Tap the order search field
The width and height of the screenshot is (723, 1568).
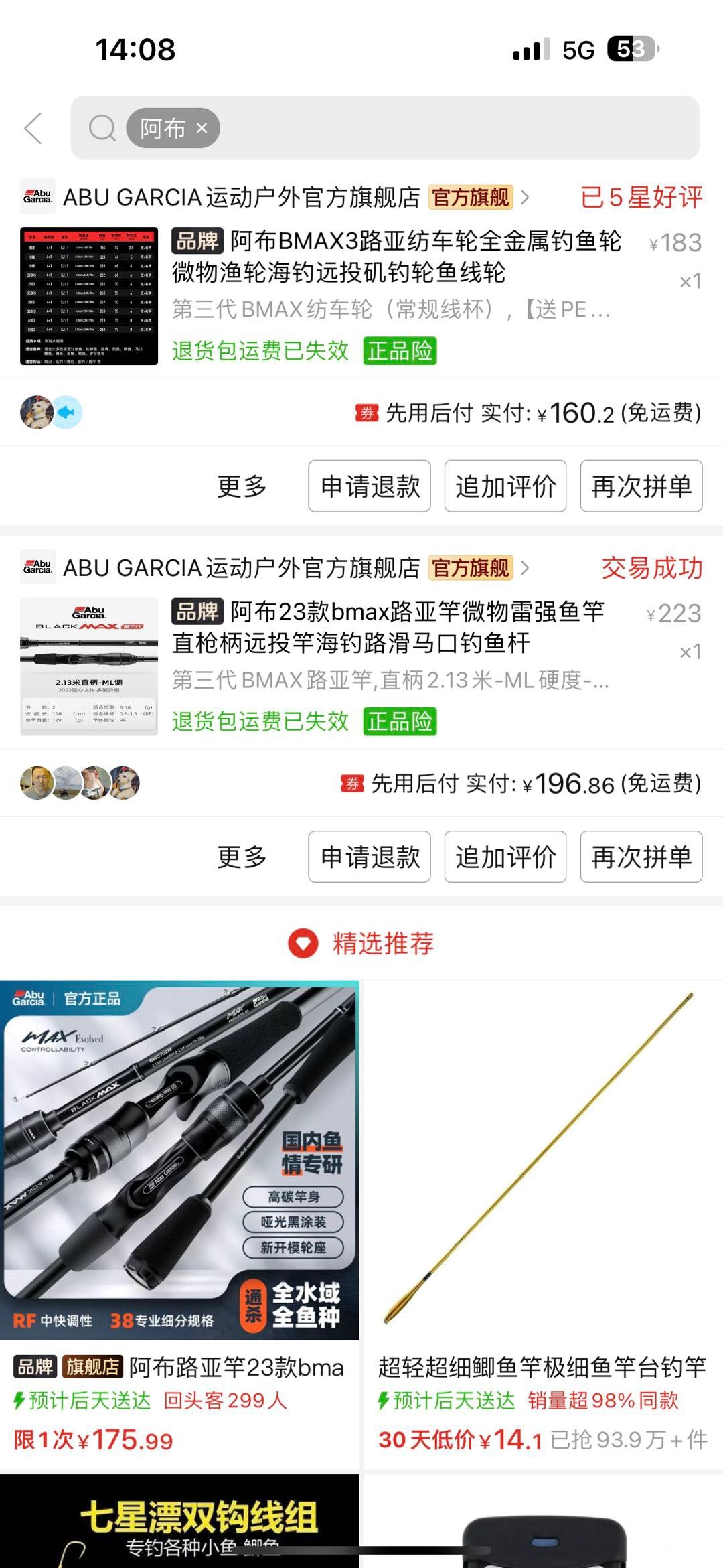pyautogui.click(x=455, y=128)
